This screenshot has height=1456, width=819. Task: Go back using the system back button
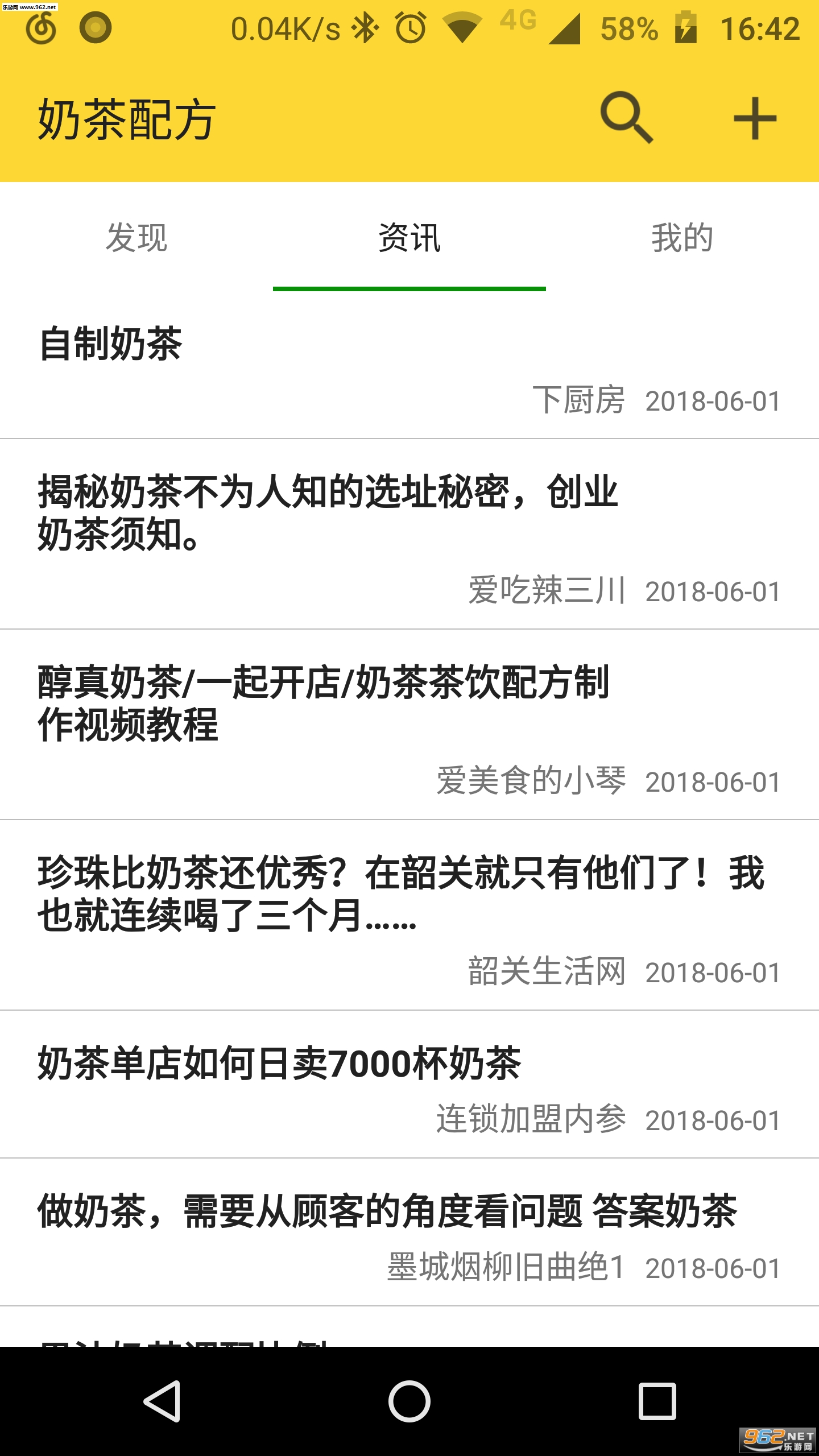tap(163, 1401)
